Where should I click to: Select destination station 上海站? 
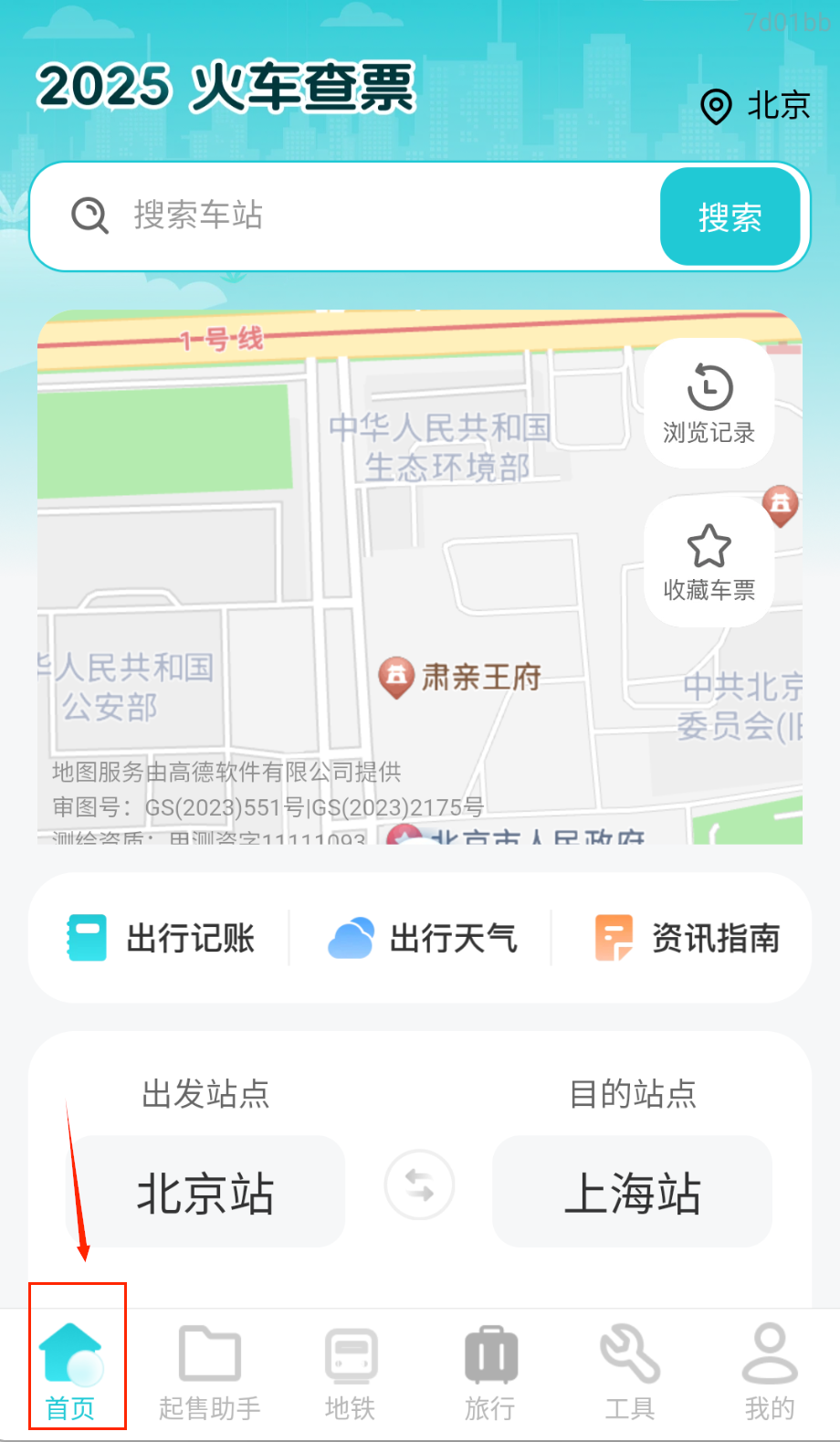coord(632,1192)
